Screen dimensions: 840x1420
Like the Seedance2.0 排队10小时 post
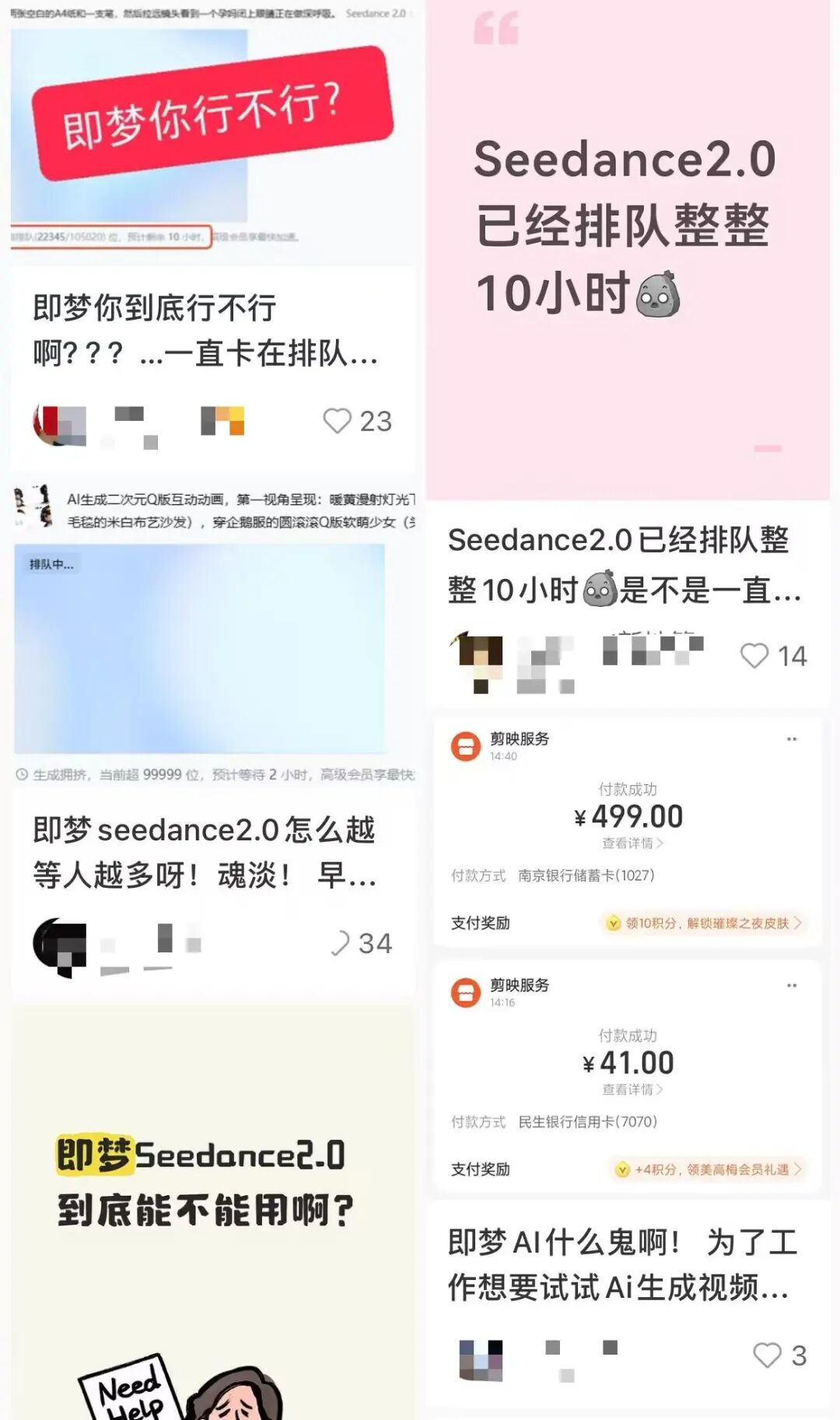pyautogui.click(x=754, y=656)
